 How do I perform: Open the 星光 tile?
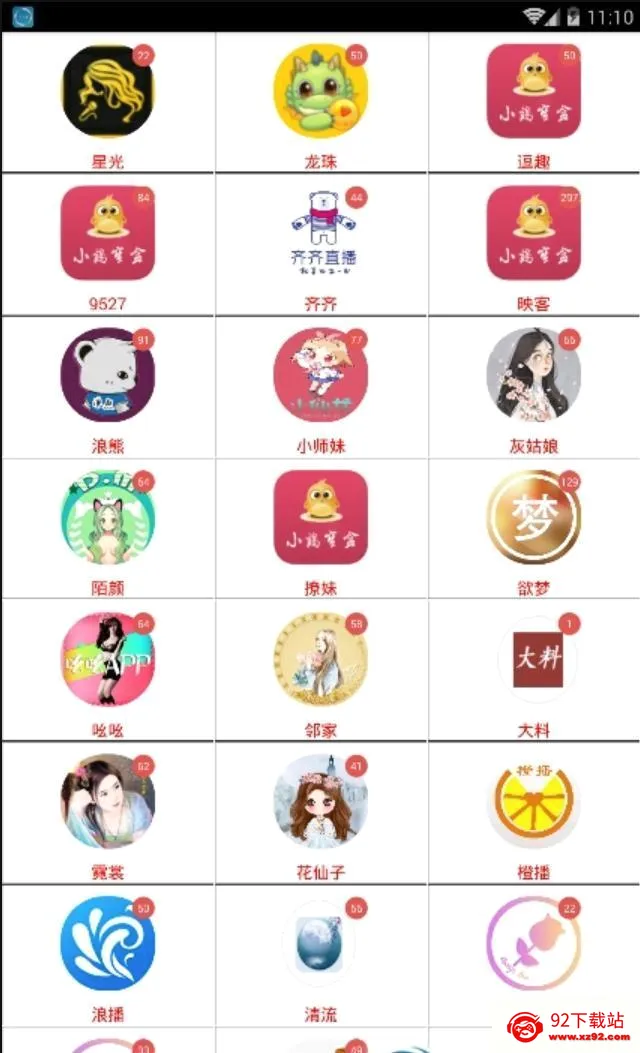click(107, 102)
